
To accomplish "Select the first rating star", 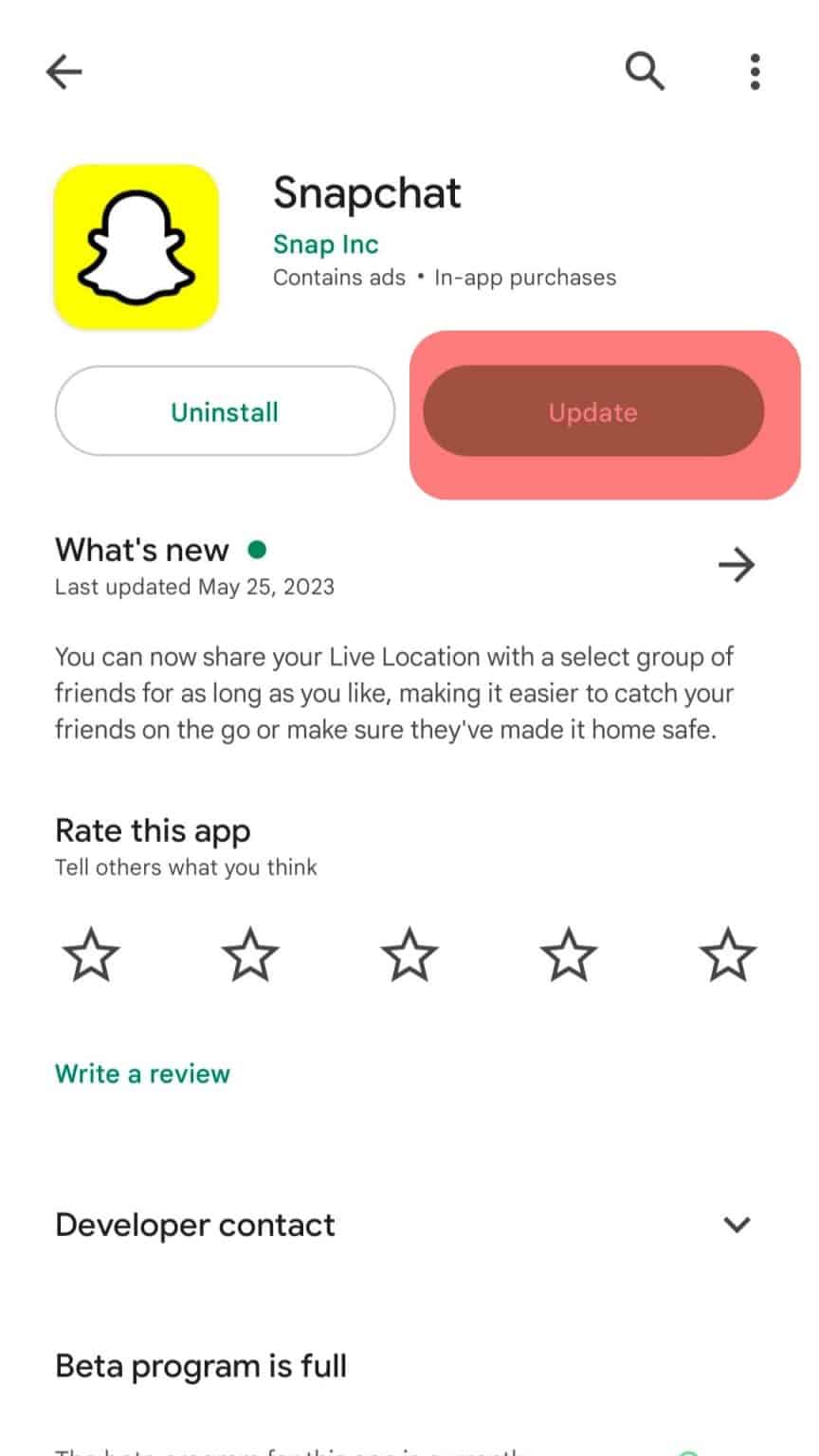I will coord(91,955).
